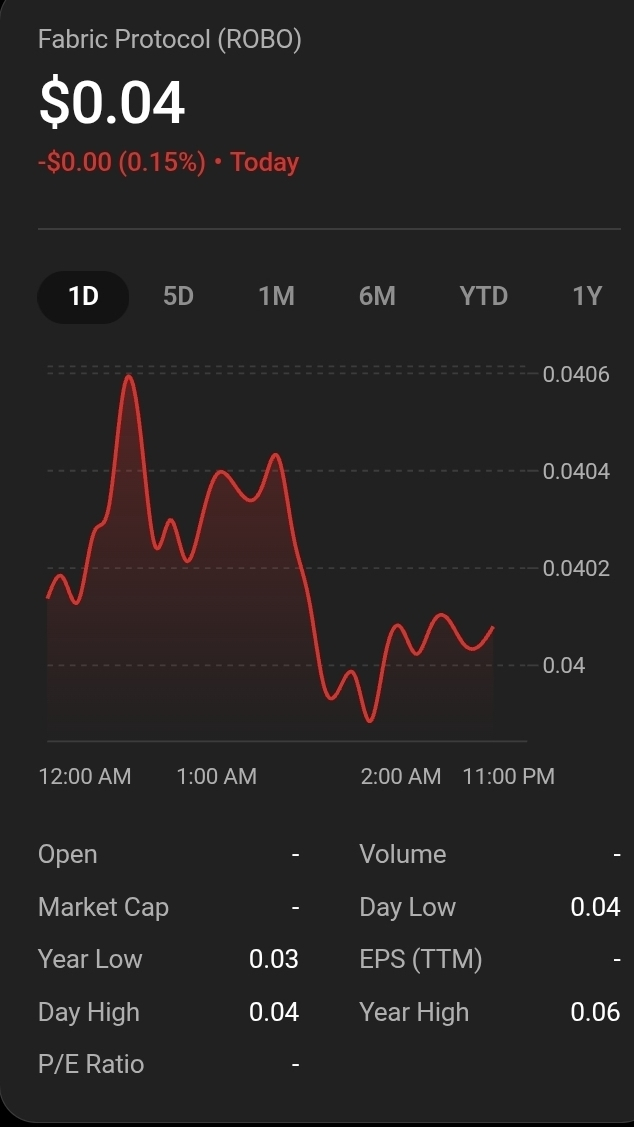Select the 1D time range
This screenshot has width=634, height=1127.
pos(83,296)
